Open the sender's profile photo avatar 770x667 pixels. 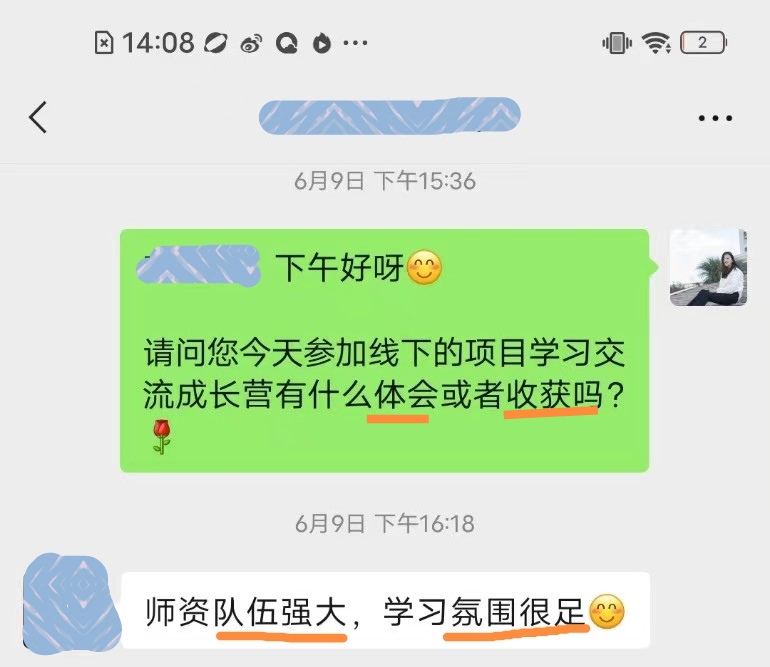click(x=708, y=267)
